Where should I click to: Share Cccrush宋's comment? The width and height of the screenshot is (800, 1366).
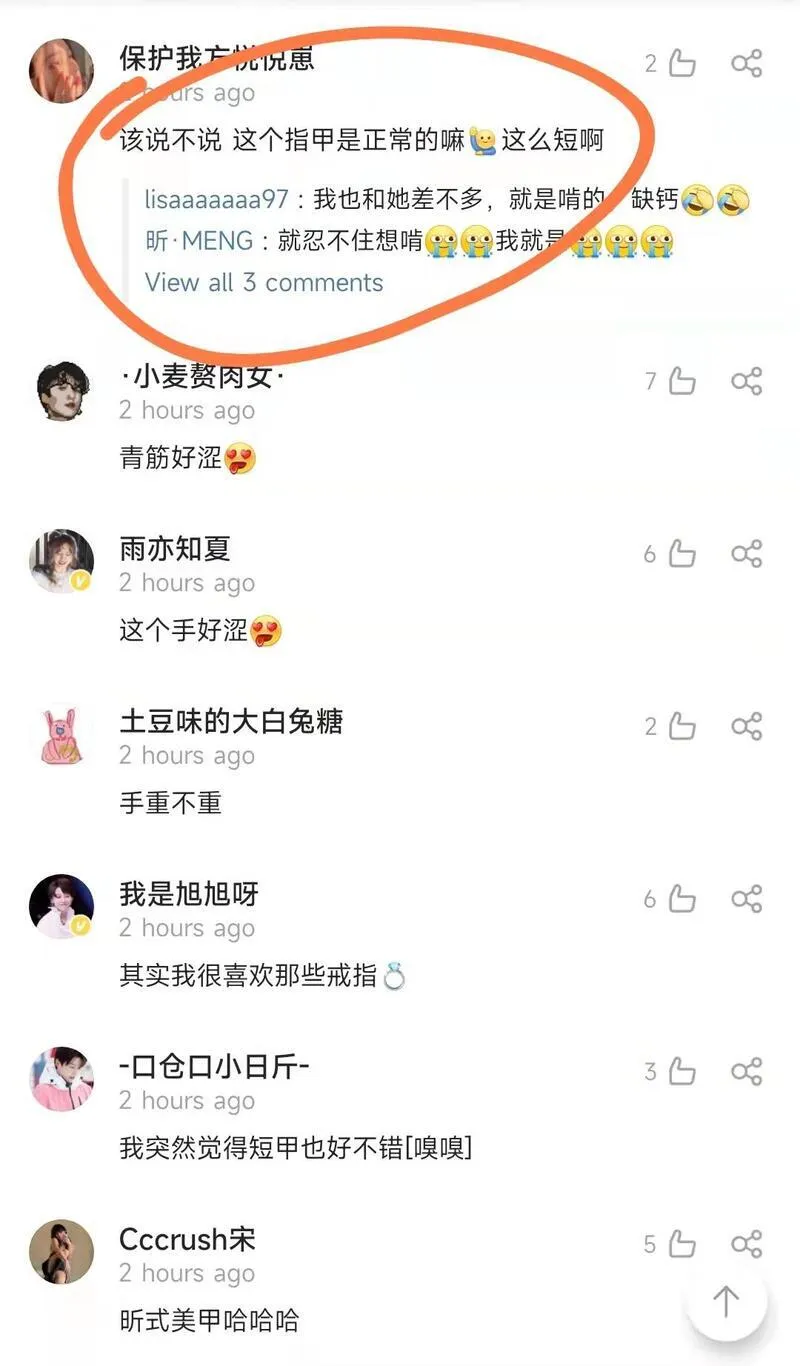[746, 1244]
